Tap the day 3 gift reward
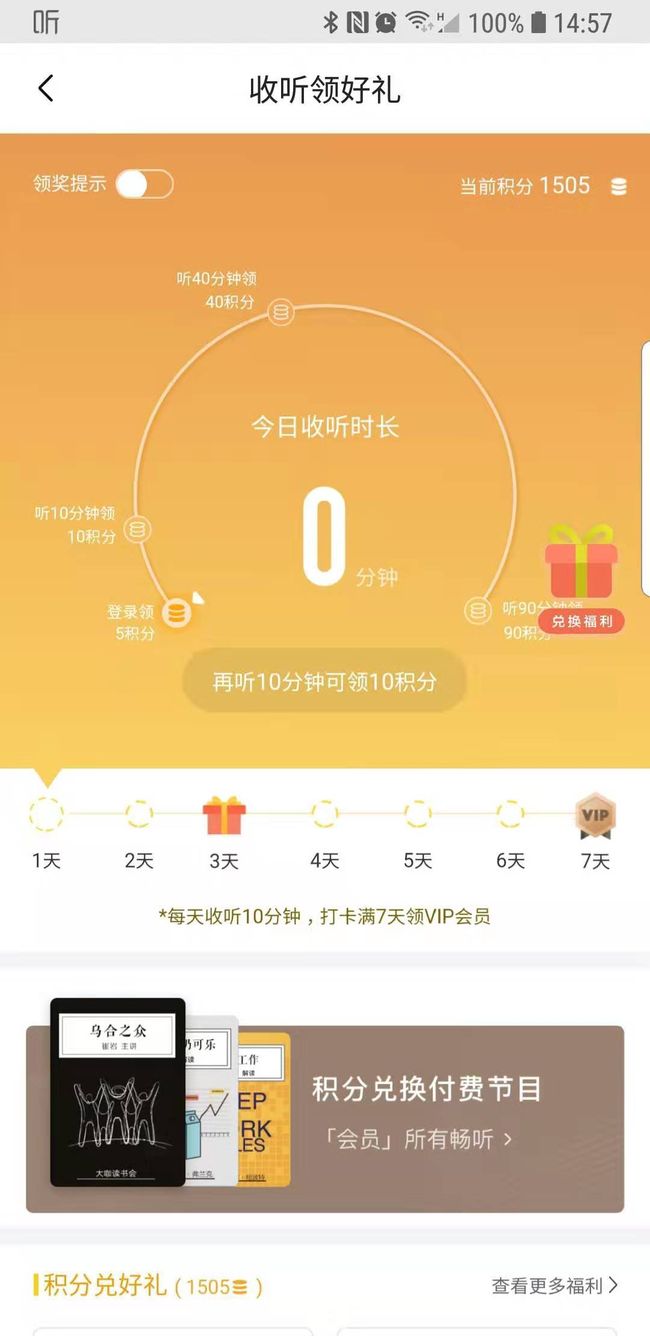The width and height of the screenshot is (650, 1336). tap(224, 816)
